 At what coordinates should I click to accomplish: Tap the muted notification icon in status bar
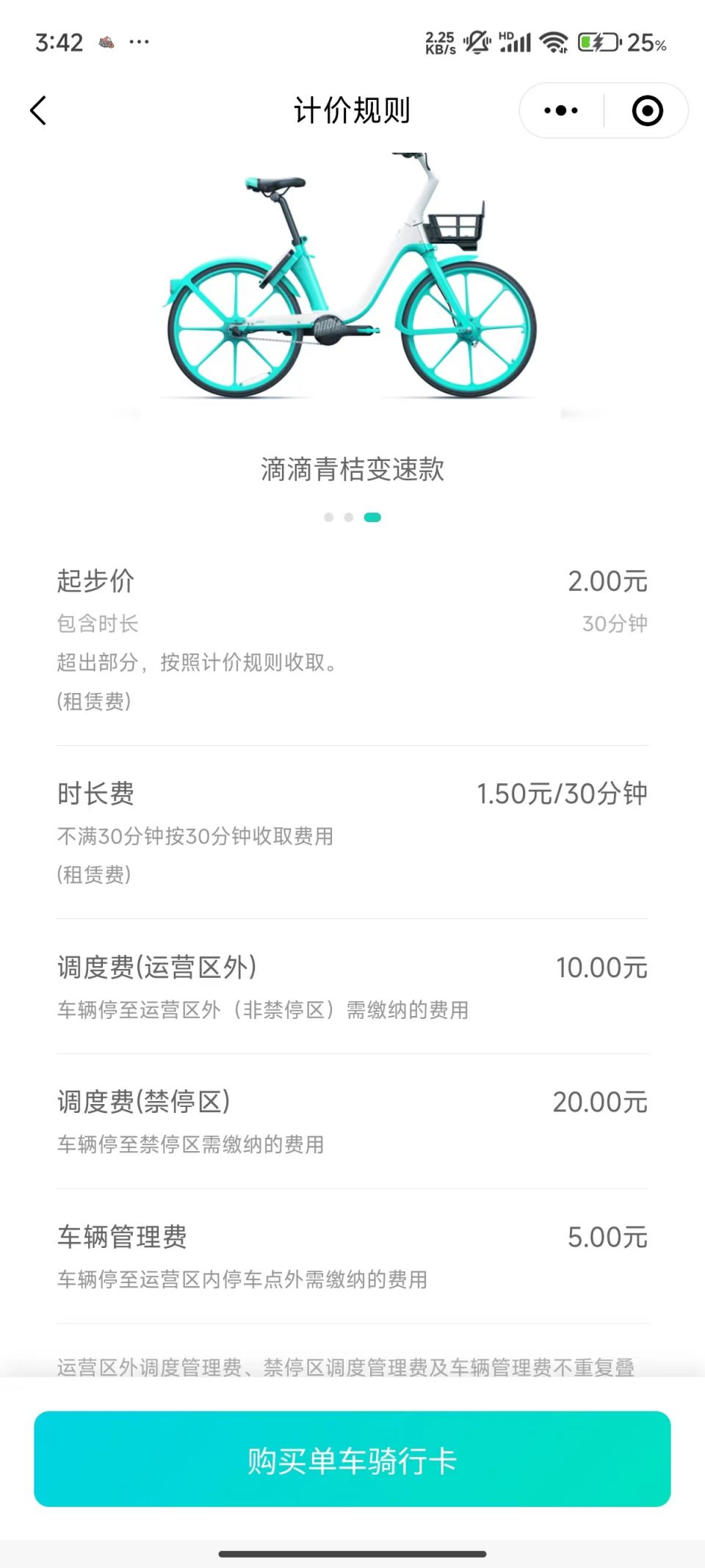[x=479, y=42]
